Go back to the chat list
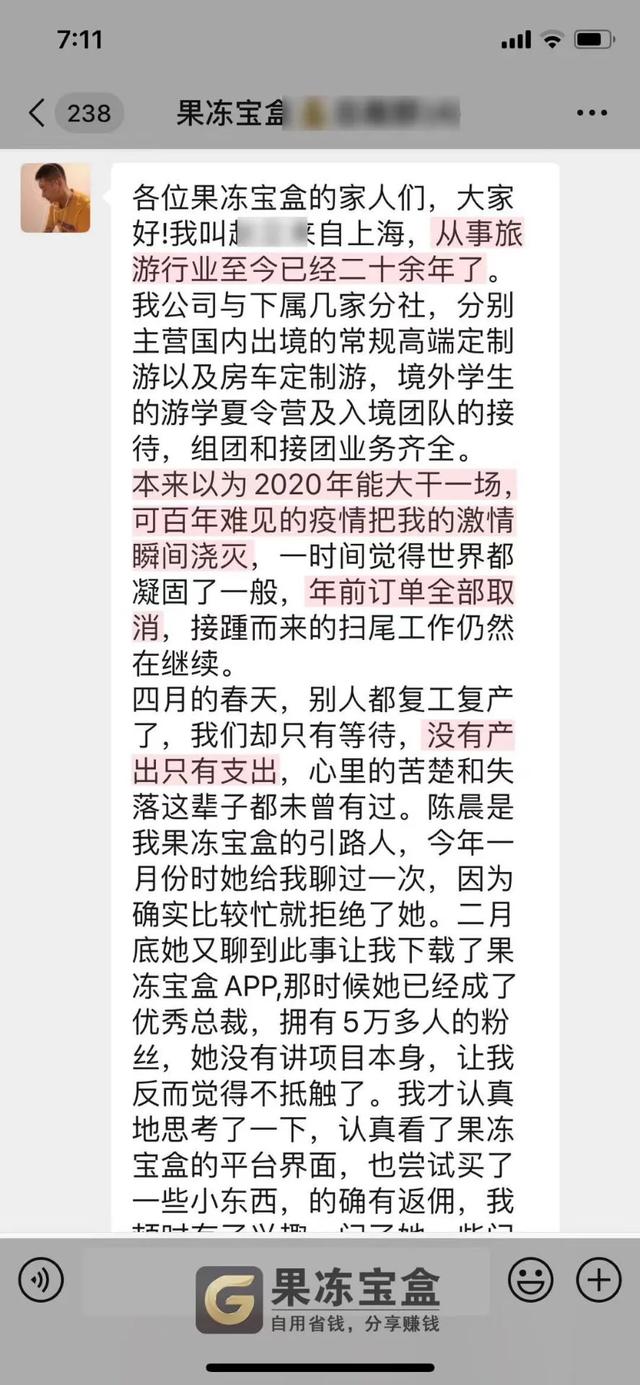640x1385 pixels. tap(38, 112)
